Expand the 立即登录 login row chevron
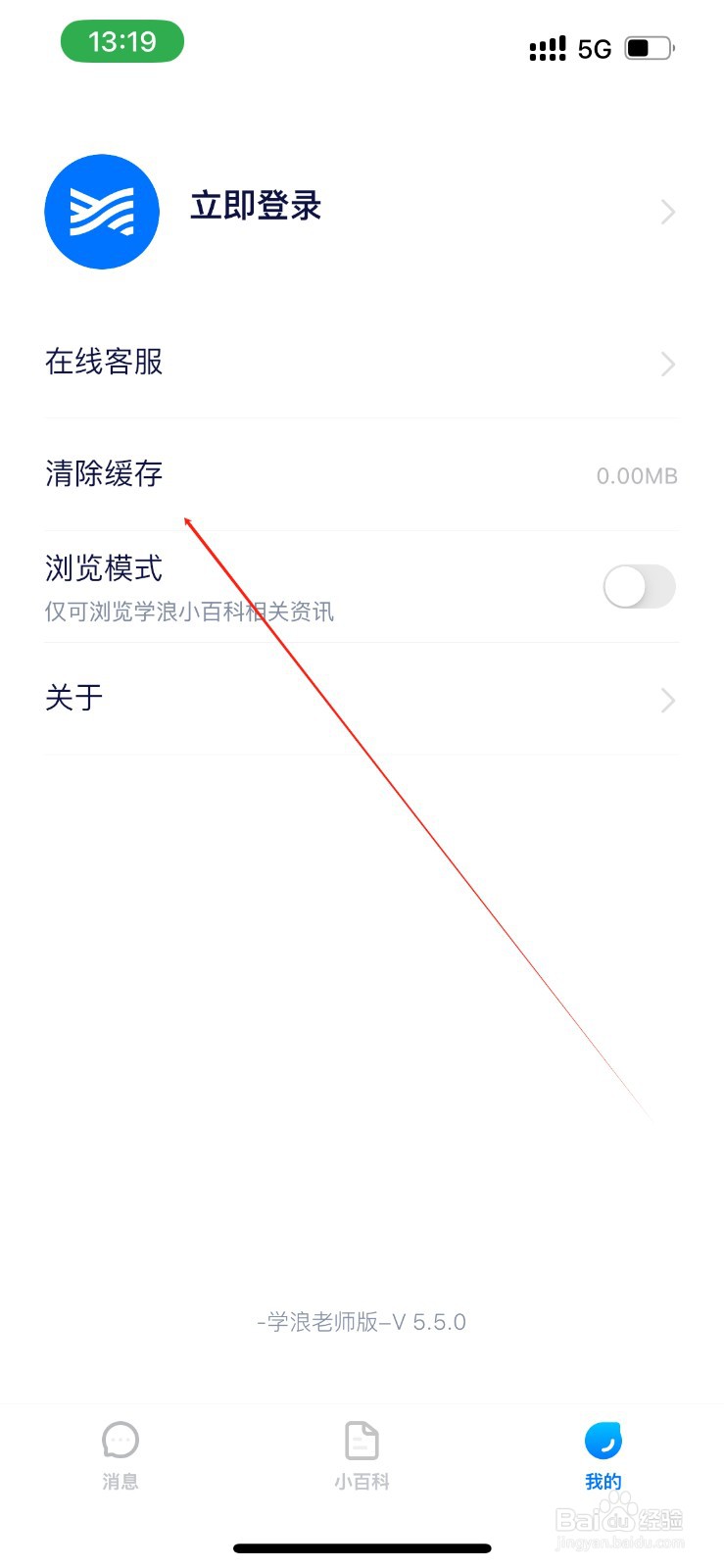The height and width of the screenshot is (1568, 724). (668, 211)
